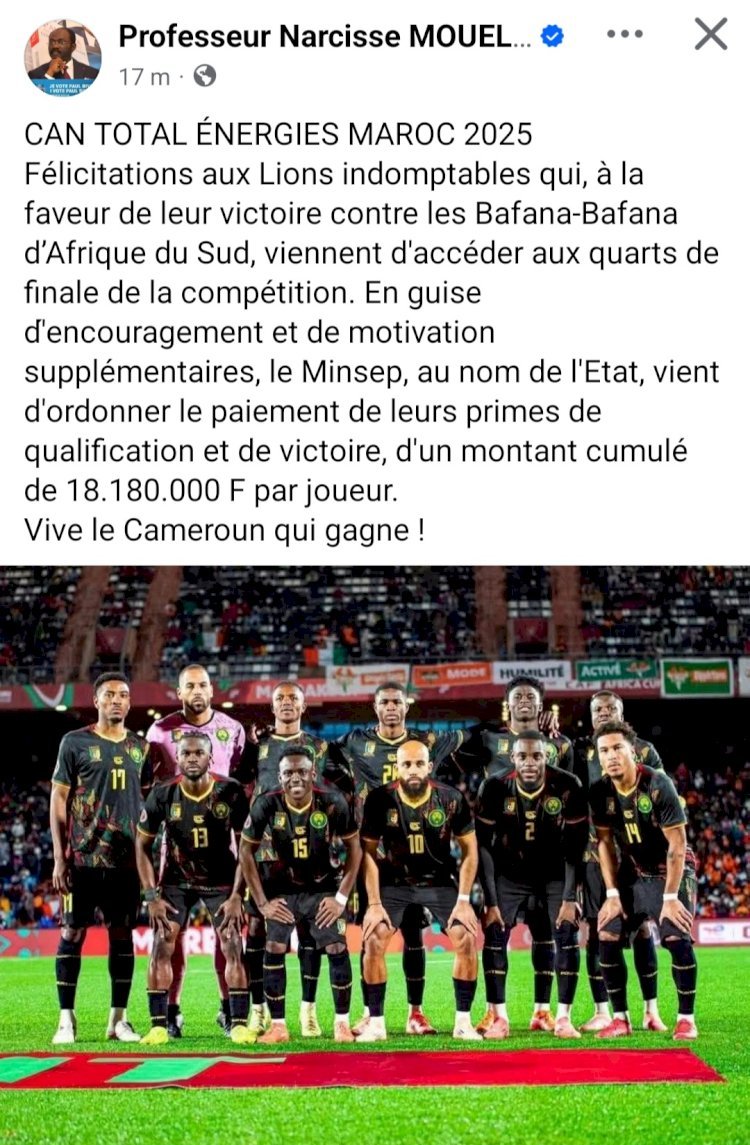Screen dimensions: 750x1145
Task: Dismiss the post with the X
Action: [x=711, y=35]
